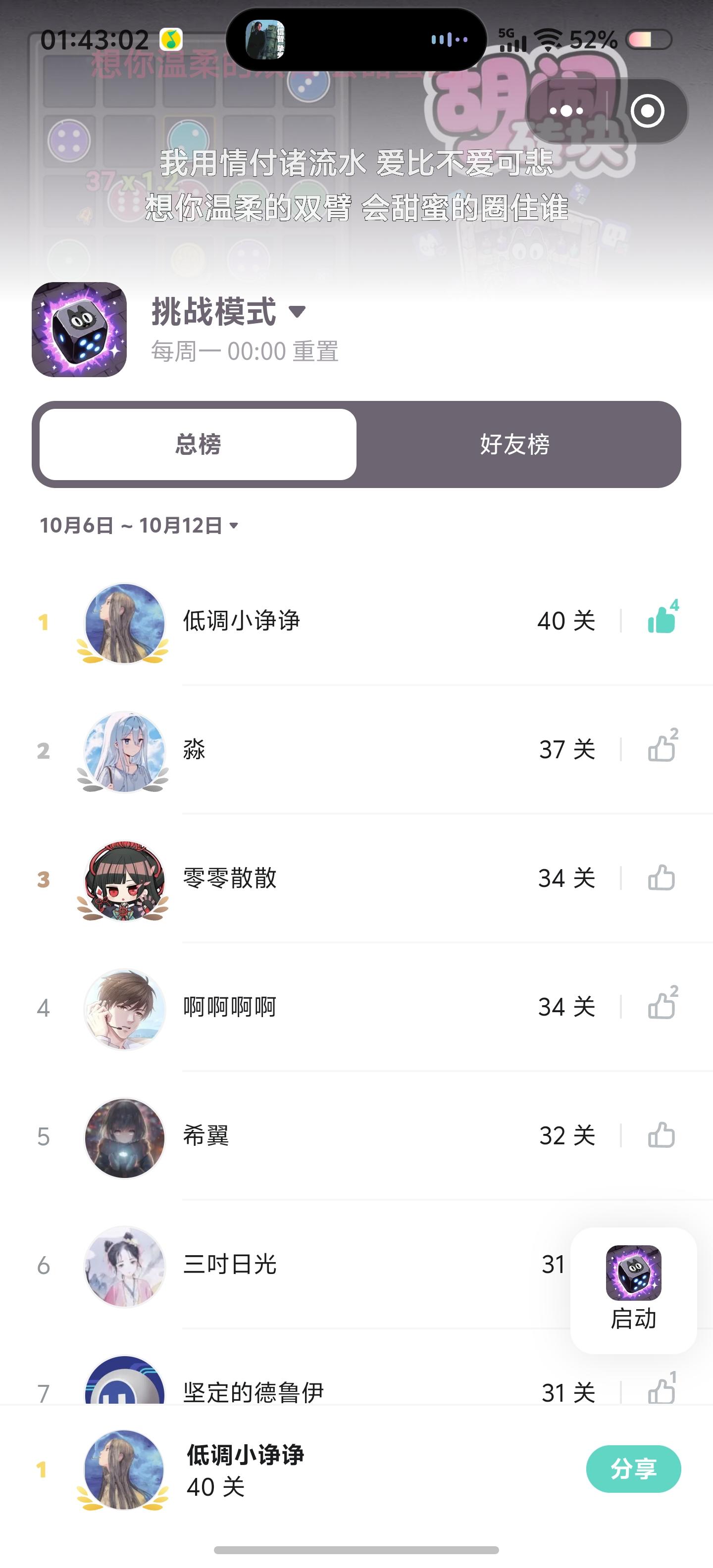Like 坚定的德鲁伊's ranking entry

tap(661, 1390)
